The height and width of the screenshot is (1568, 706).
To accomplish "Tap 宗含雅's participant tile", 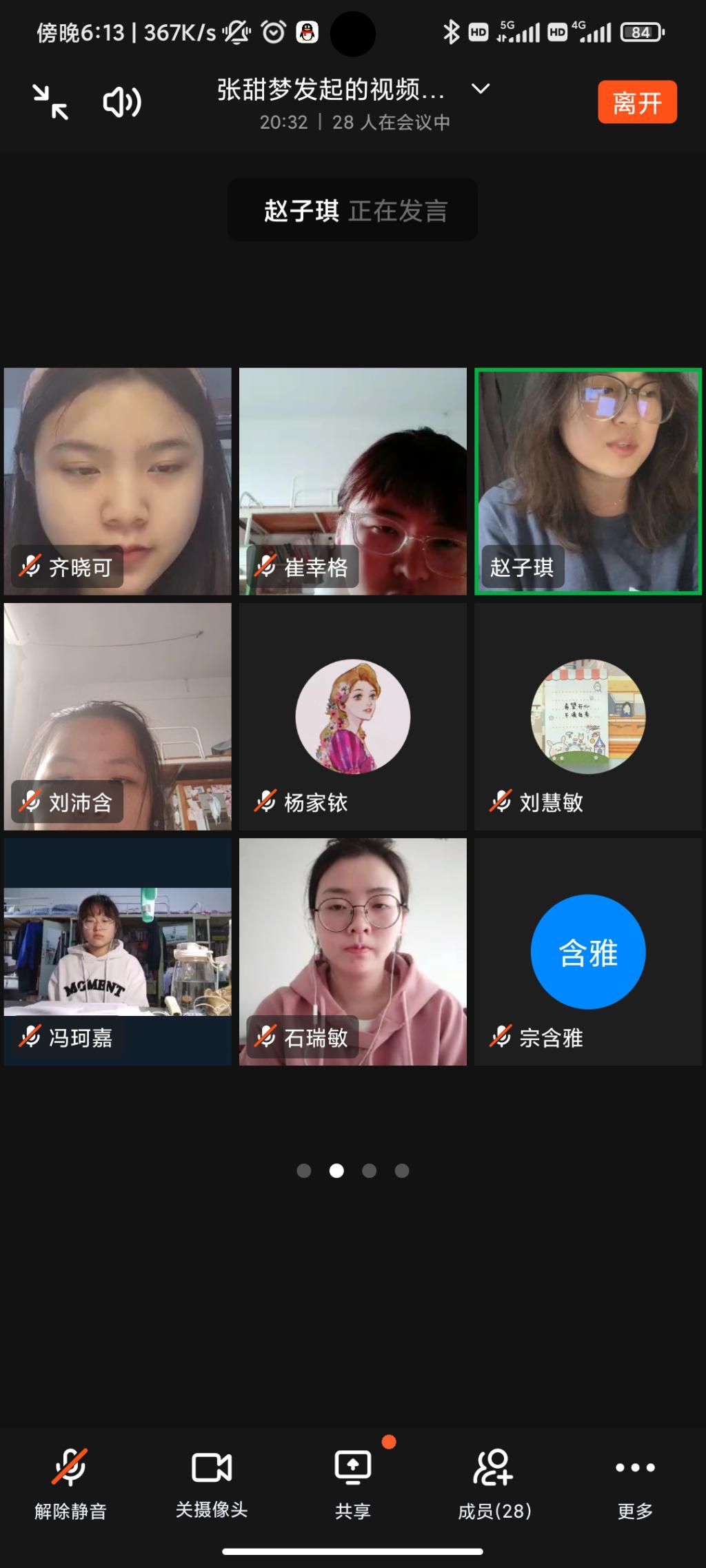I will (588, 952).
